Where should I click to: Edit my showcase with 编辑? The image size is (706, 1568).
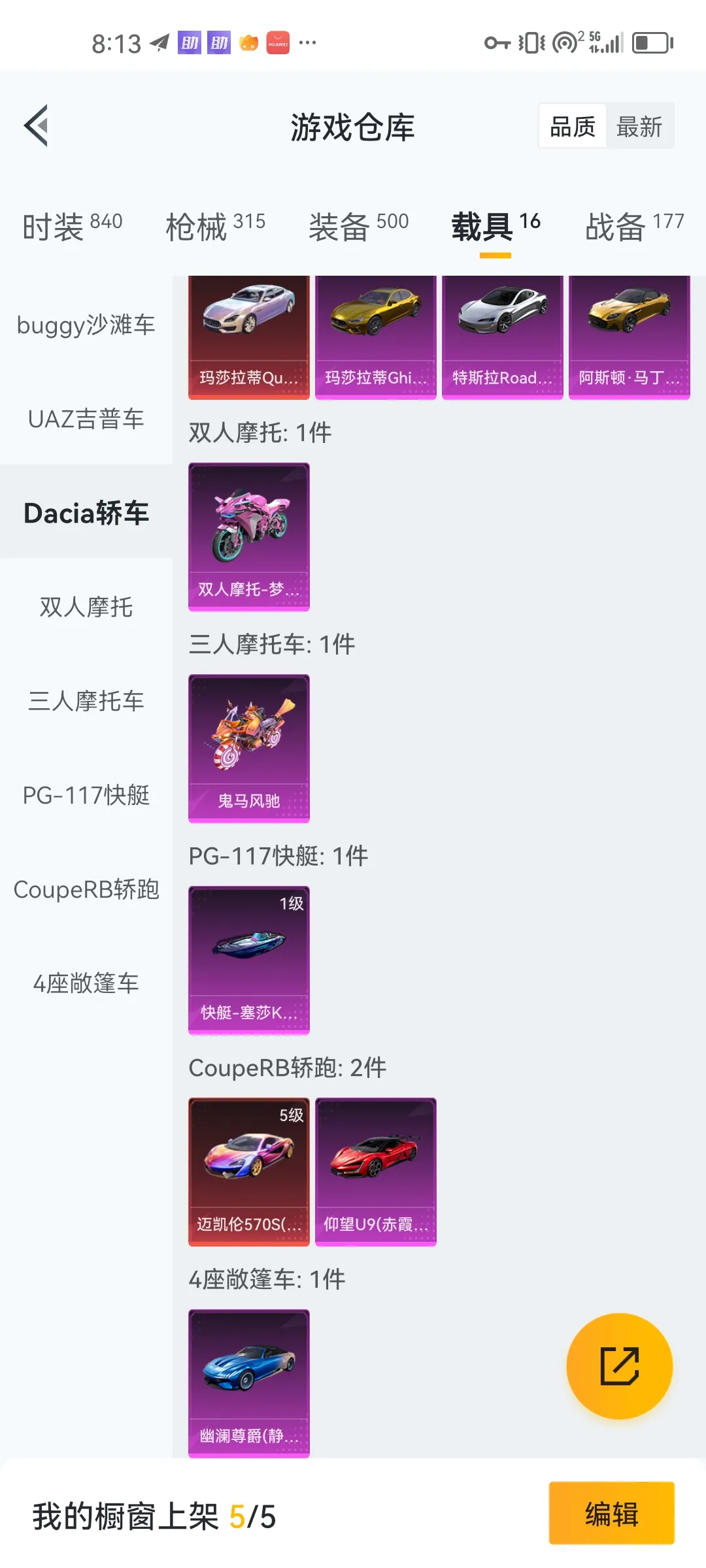tap(611, 1513)
